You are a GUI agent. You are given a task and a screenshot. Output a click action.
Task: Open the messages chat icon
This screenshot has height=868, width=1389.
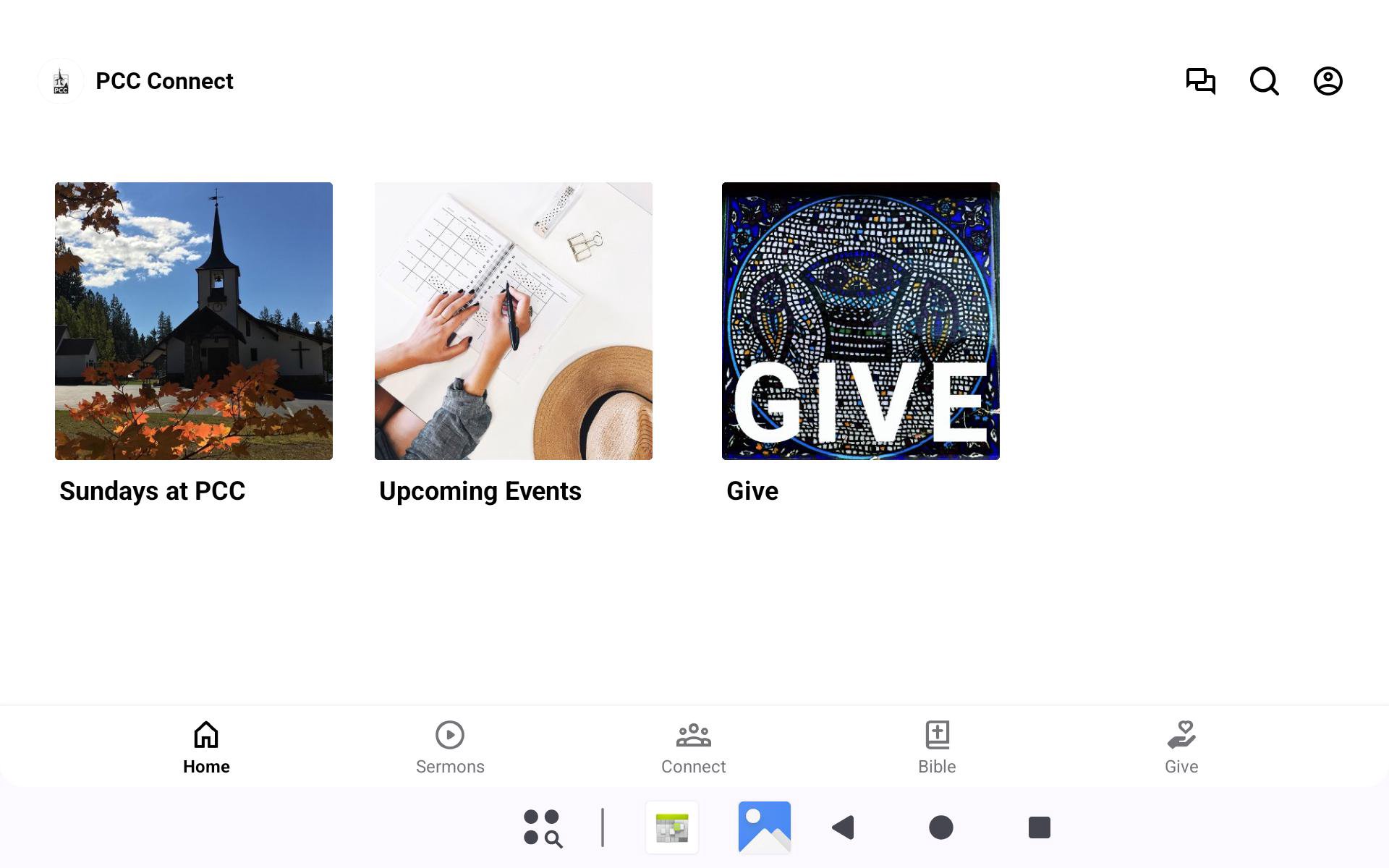pos(1200,81)
